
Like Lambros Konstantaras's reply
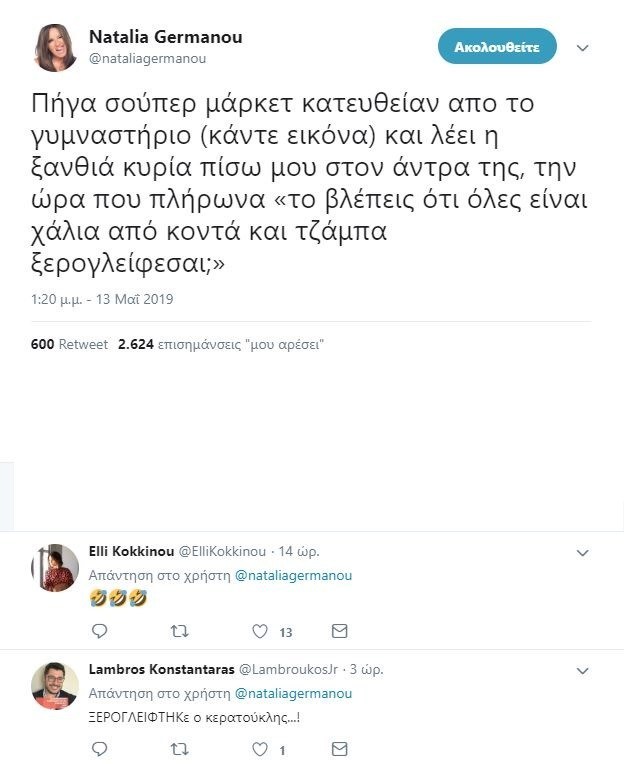point(260,748)
